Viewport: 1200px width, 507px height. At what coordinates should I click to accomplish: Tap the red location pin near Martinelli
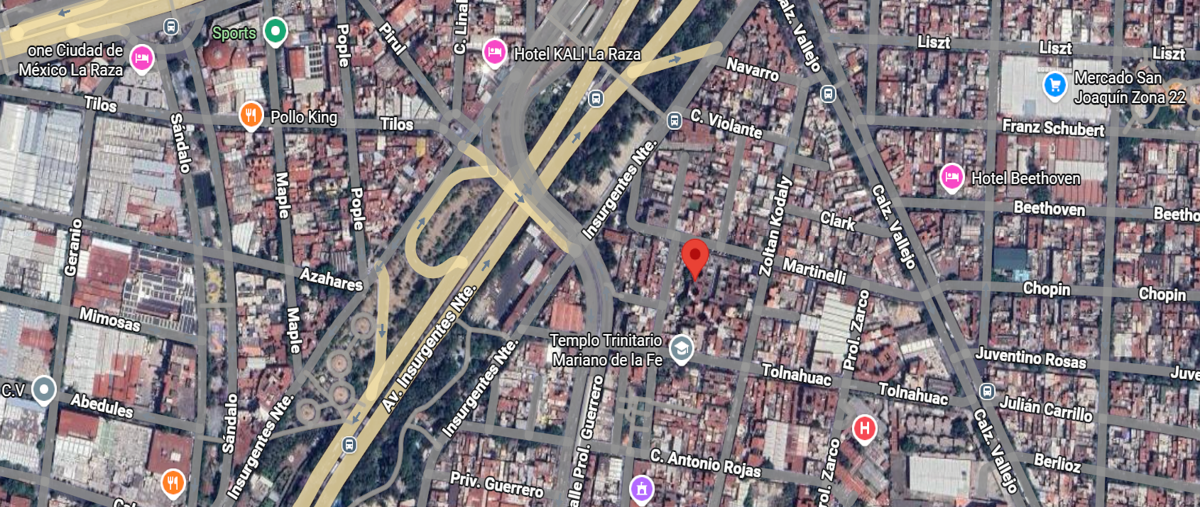695,256
